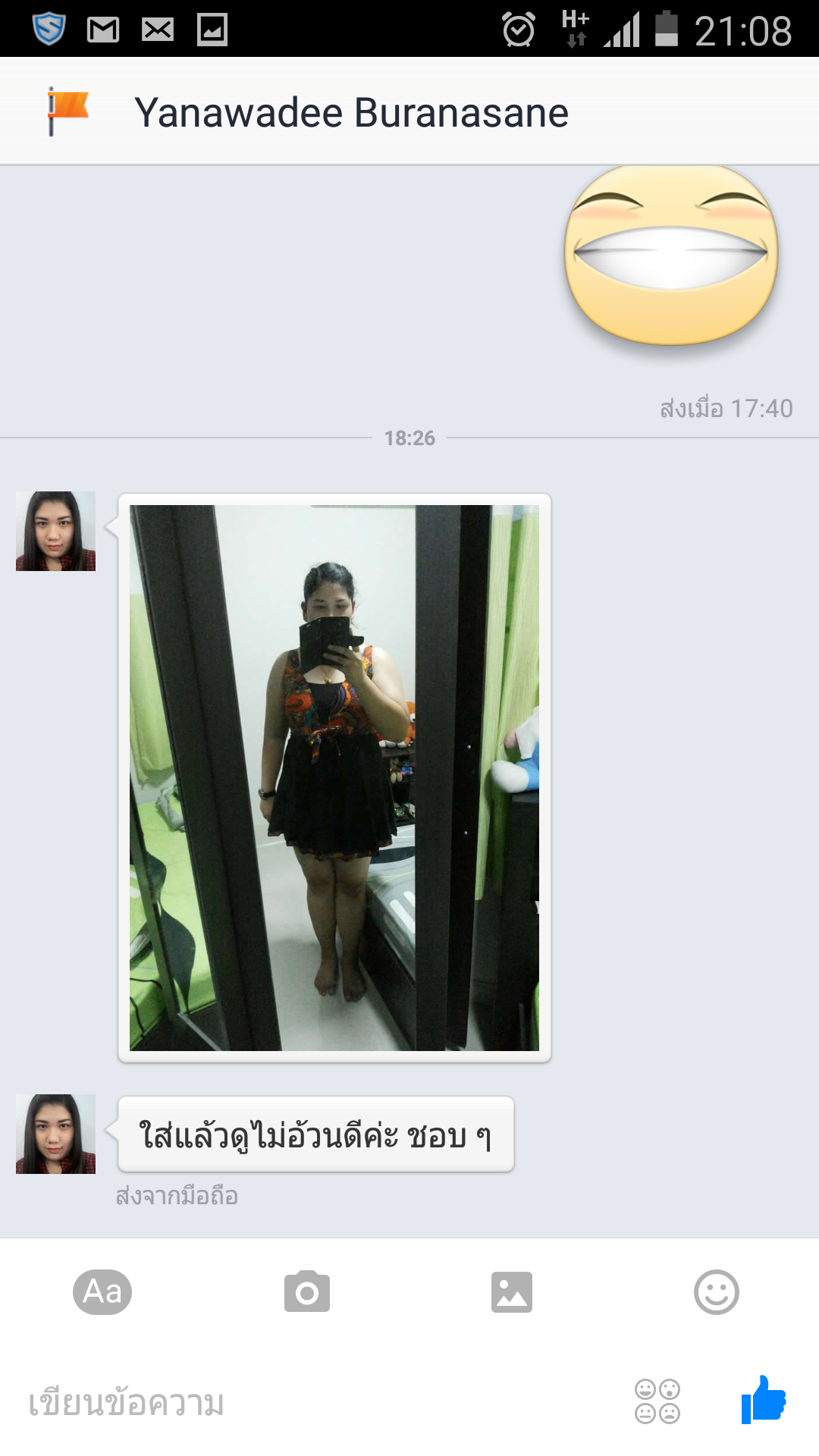Open the camera to take a photo

click(307, 1292)
